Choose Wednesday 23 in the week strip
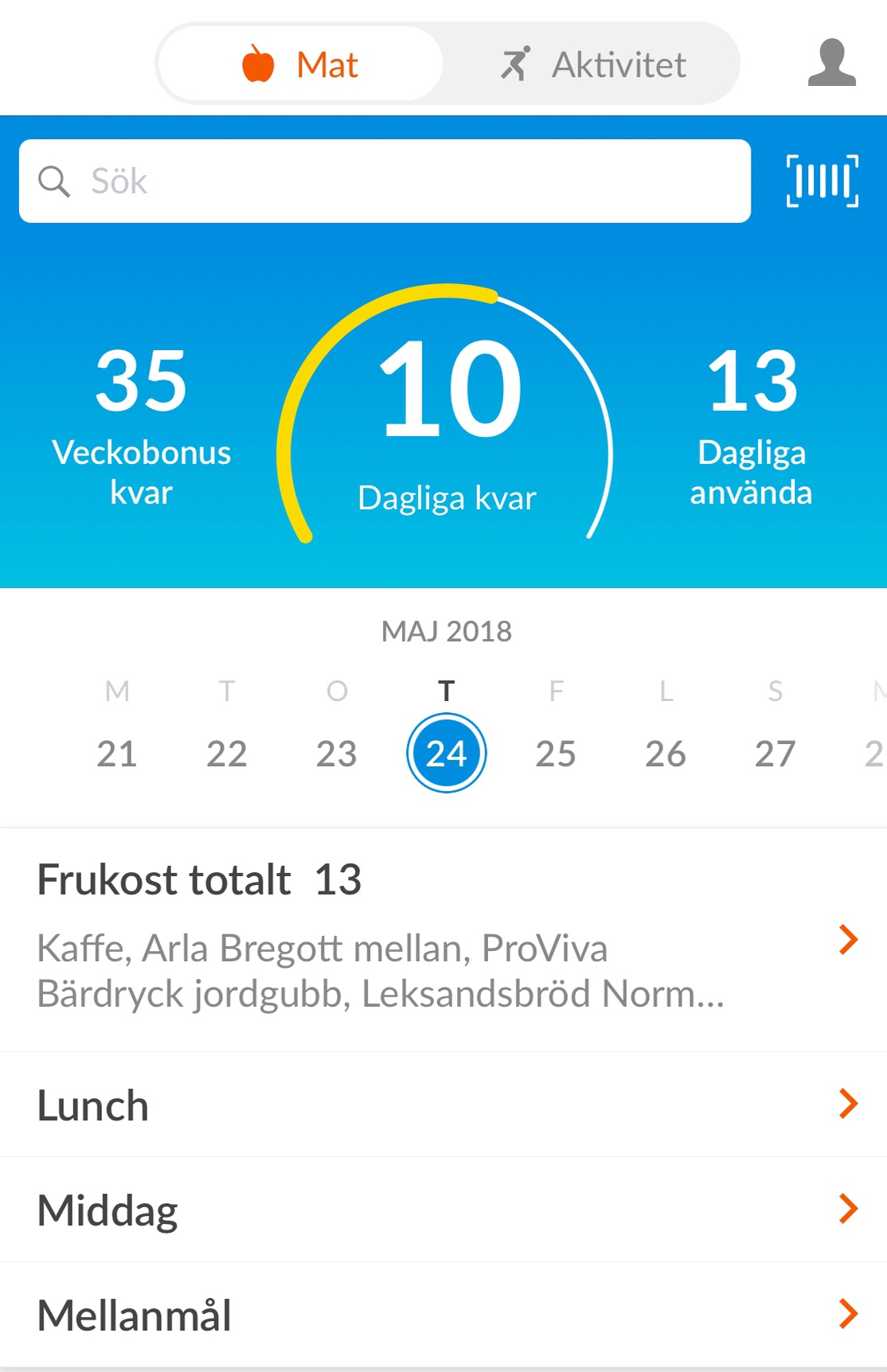 click(x=337, y=753)
